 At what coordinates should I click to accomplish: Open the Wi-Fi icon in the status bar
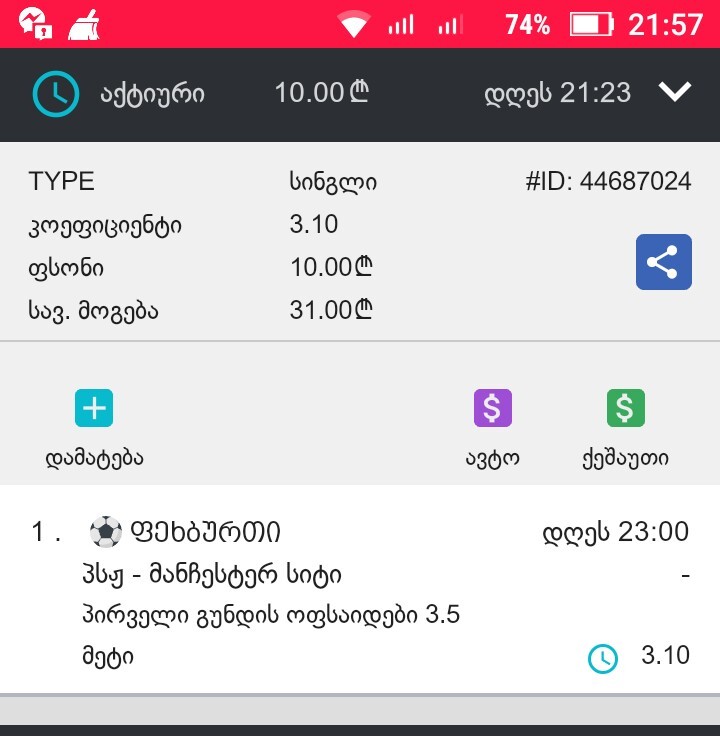click(351, 21)
